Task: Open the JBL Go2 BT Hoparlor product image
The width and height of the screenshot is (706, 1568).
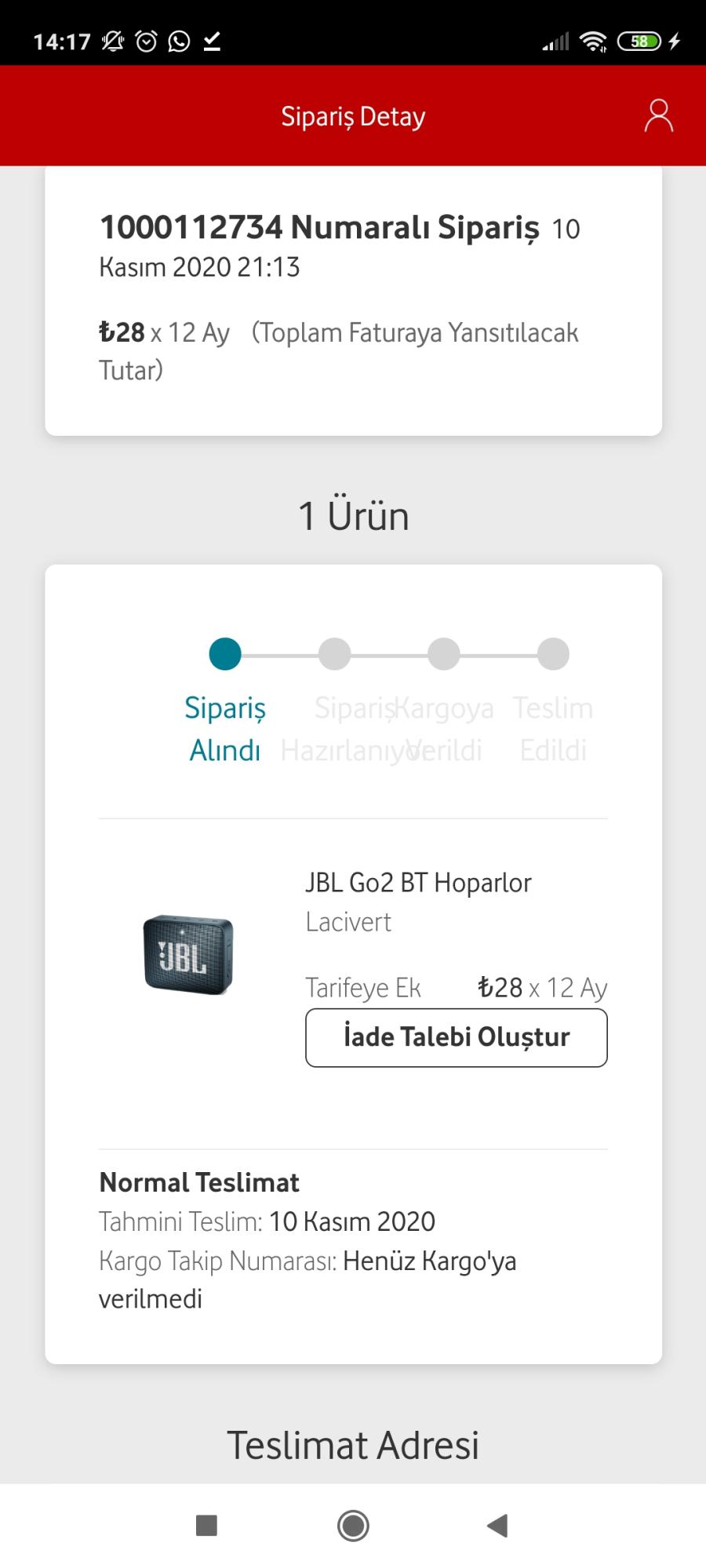Action: [188, 954]
